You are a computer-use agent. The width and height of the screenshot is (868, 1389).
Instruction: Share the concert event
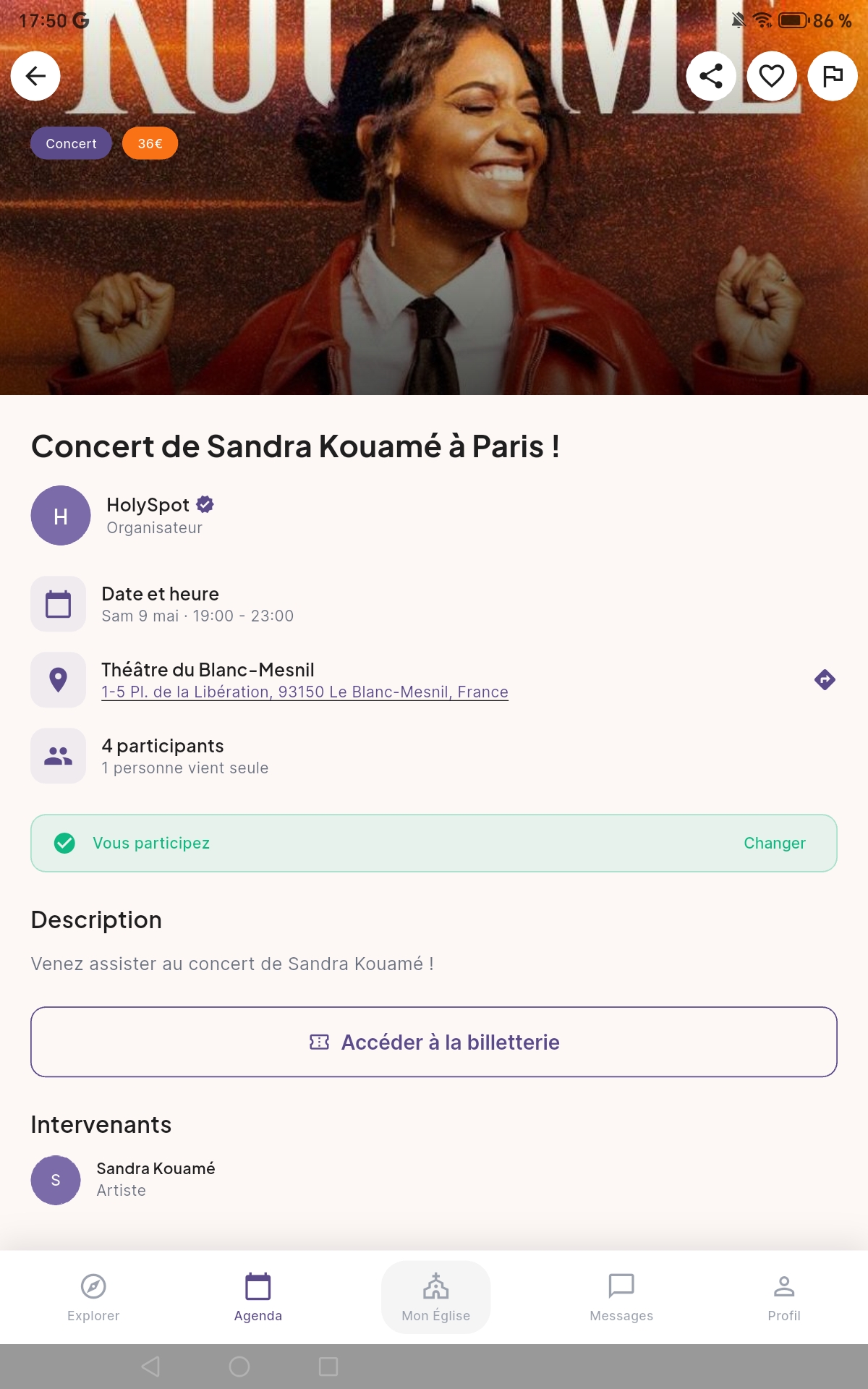(x=710, y=75)
